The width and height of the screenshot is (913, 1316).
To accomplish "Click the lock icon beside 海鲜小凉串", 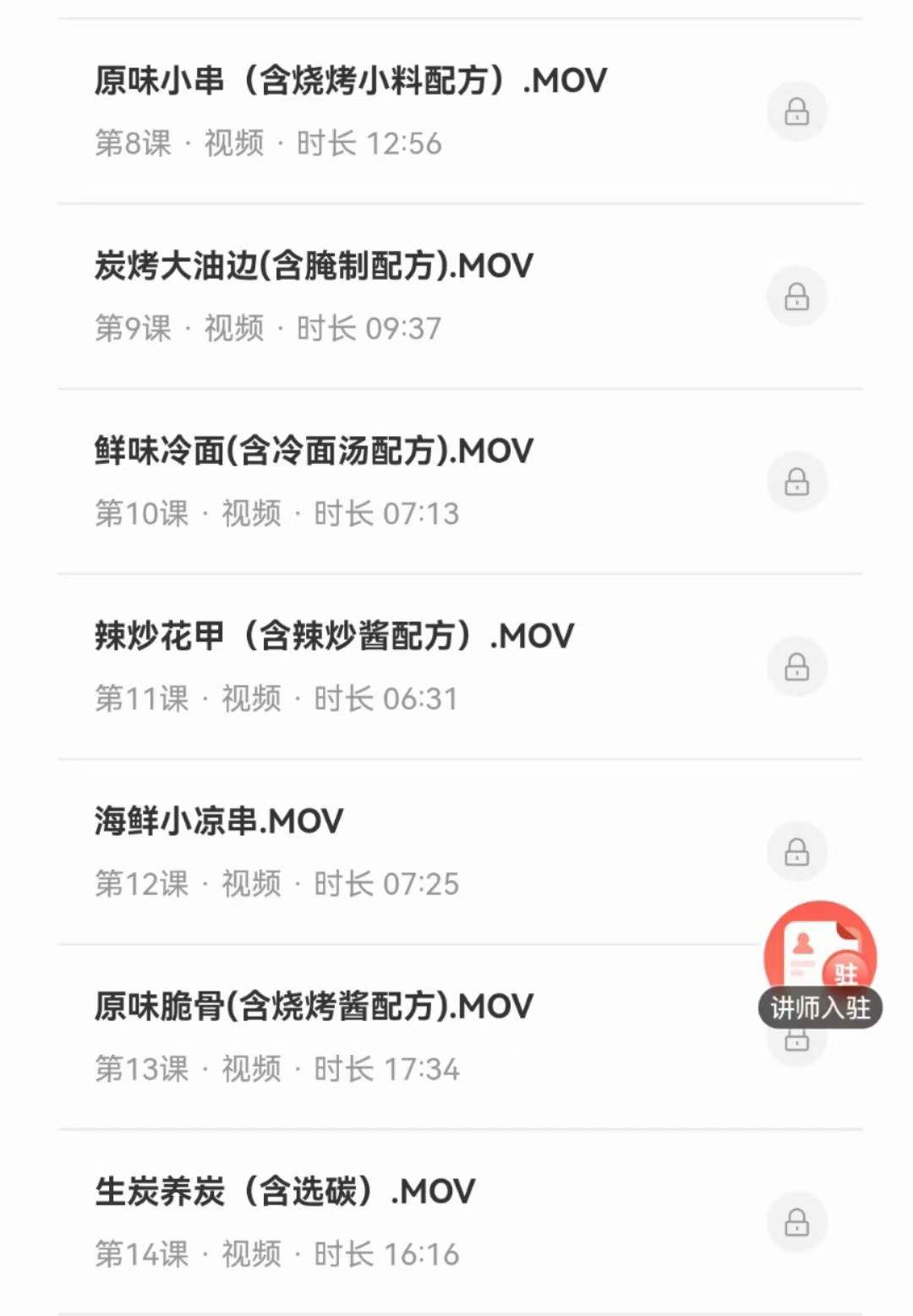I will point(798,851).
